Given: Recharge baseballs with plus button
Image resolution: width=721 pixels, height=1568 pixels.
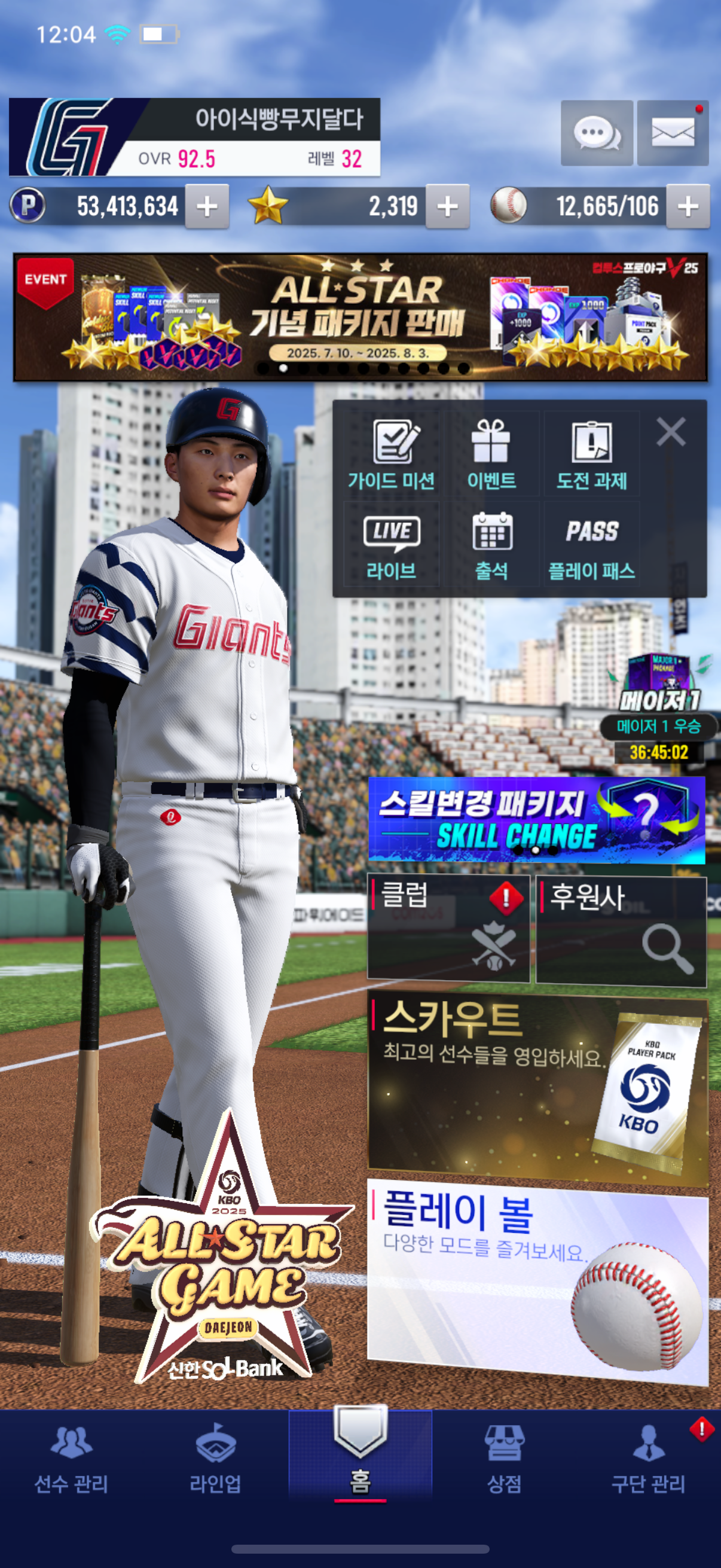Looking at the screenshot, I should [x=688, y=206].
